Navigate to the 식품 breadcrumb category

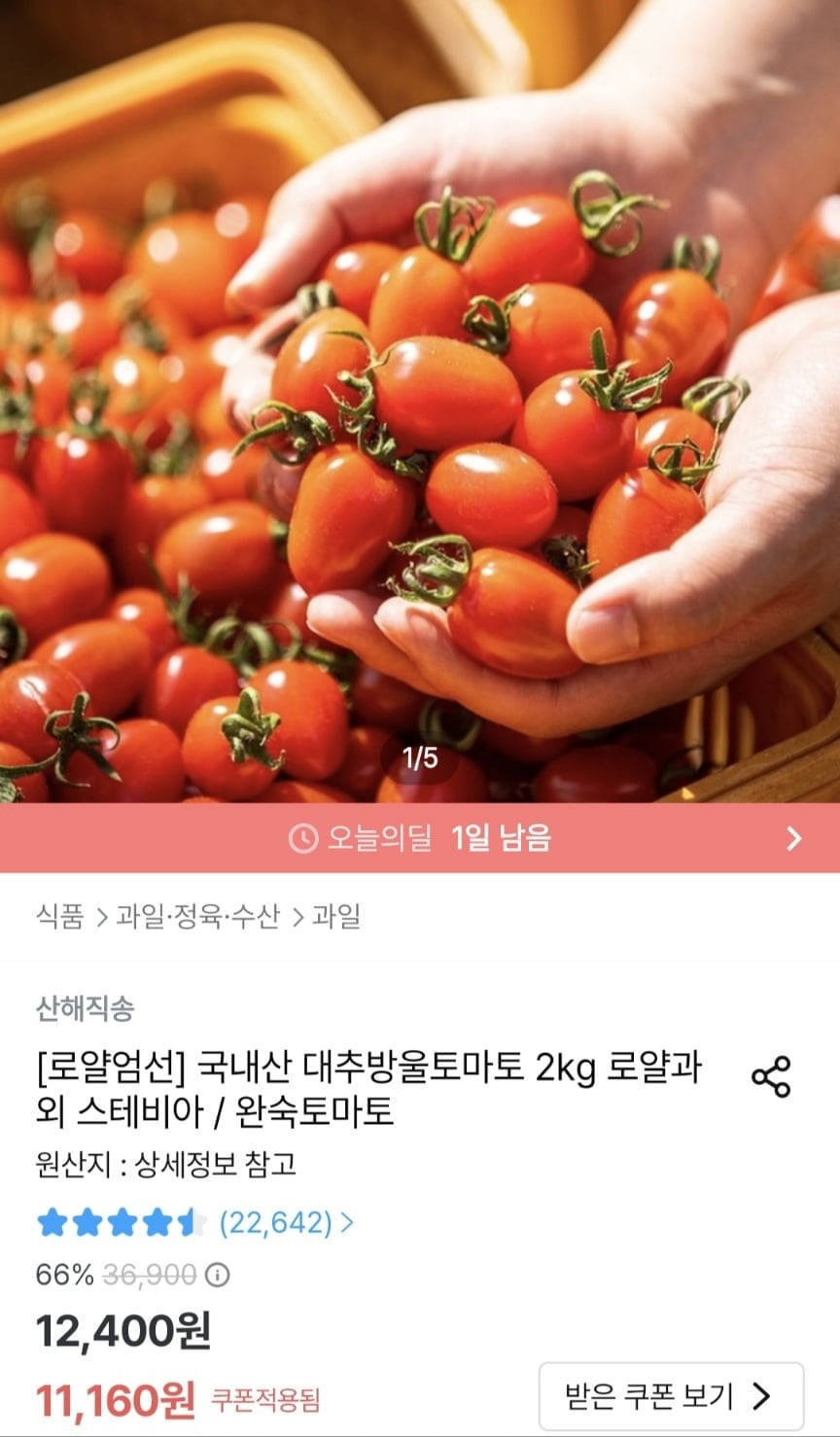57,915
